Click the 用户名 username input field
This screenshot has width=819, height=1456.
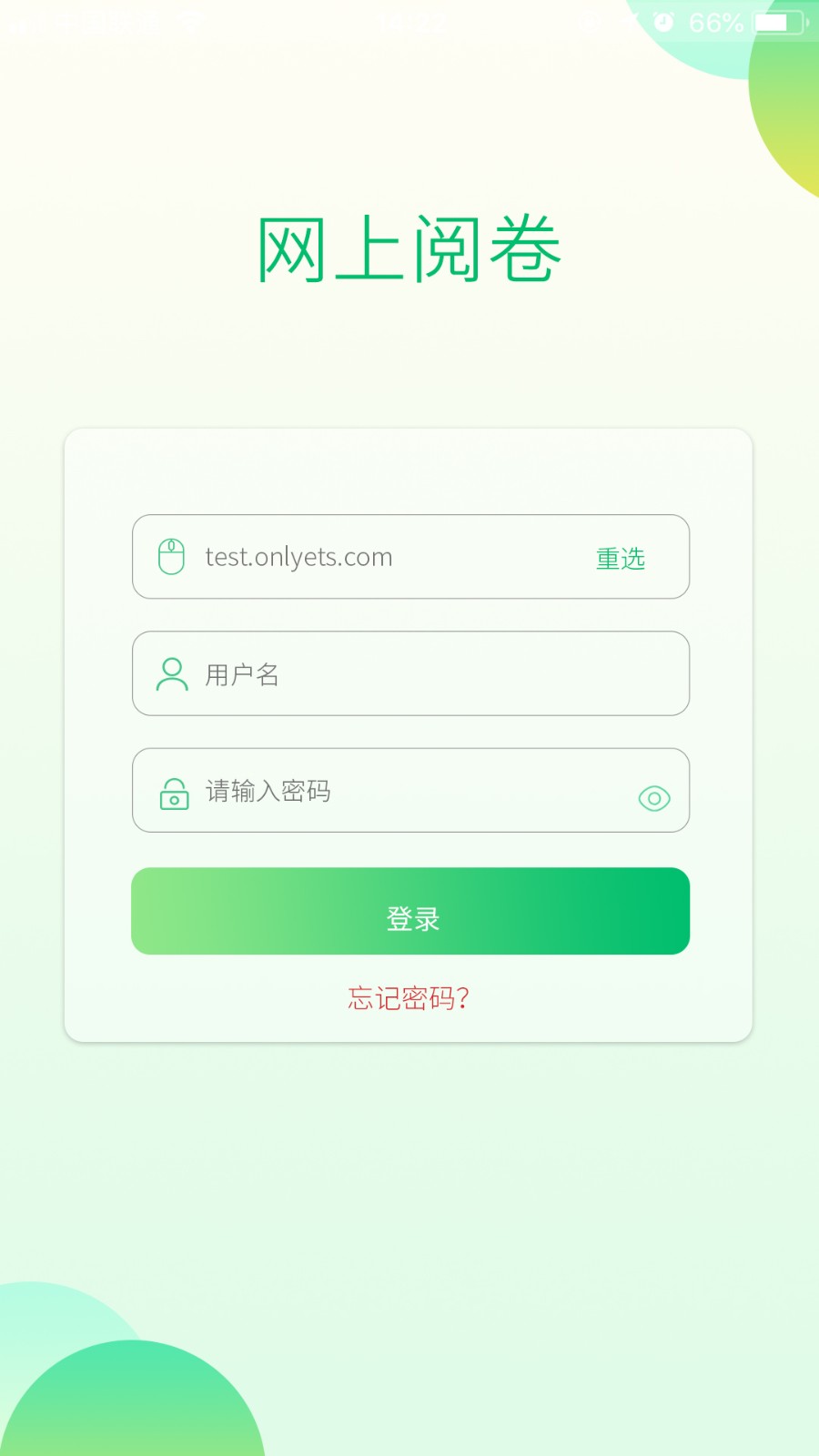pyautogui.click(x=409, y=674)
